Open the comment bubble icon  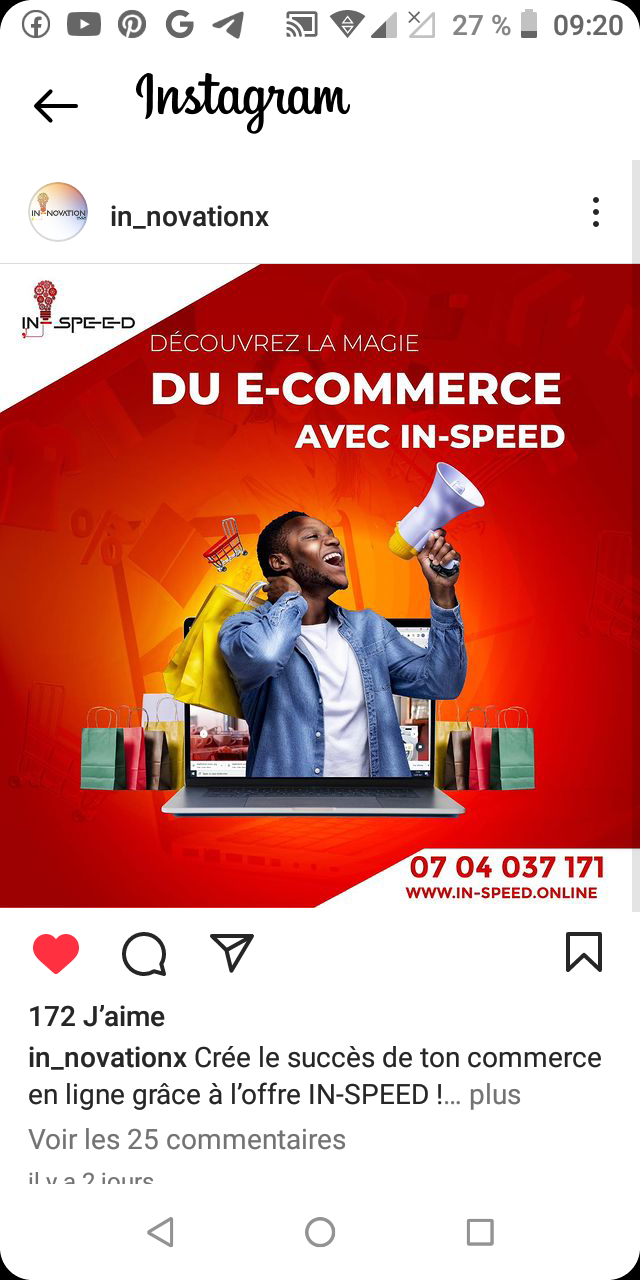(x=144, y=954)
